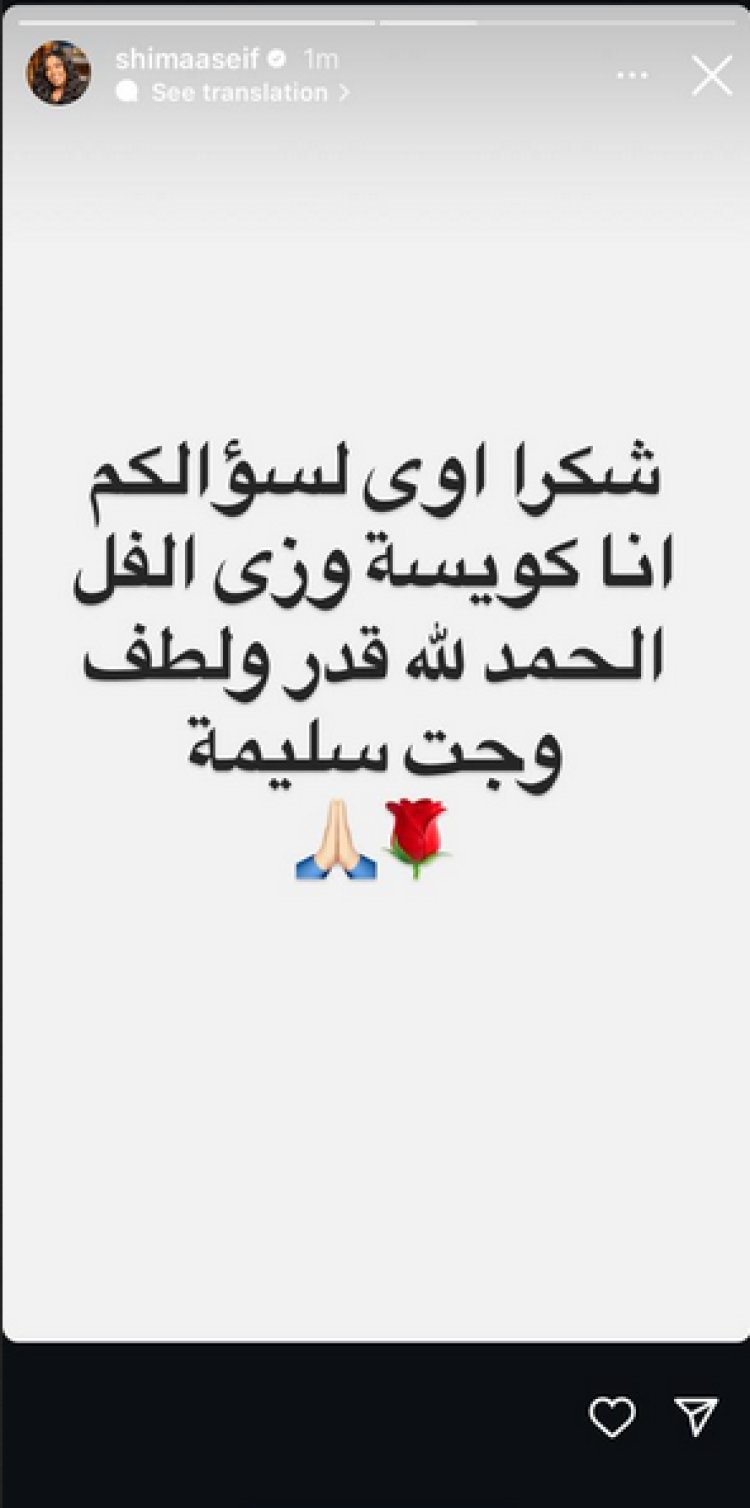
Task: Like this story with the heart
Action: (x=611, y=1417)
